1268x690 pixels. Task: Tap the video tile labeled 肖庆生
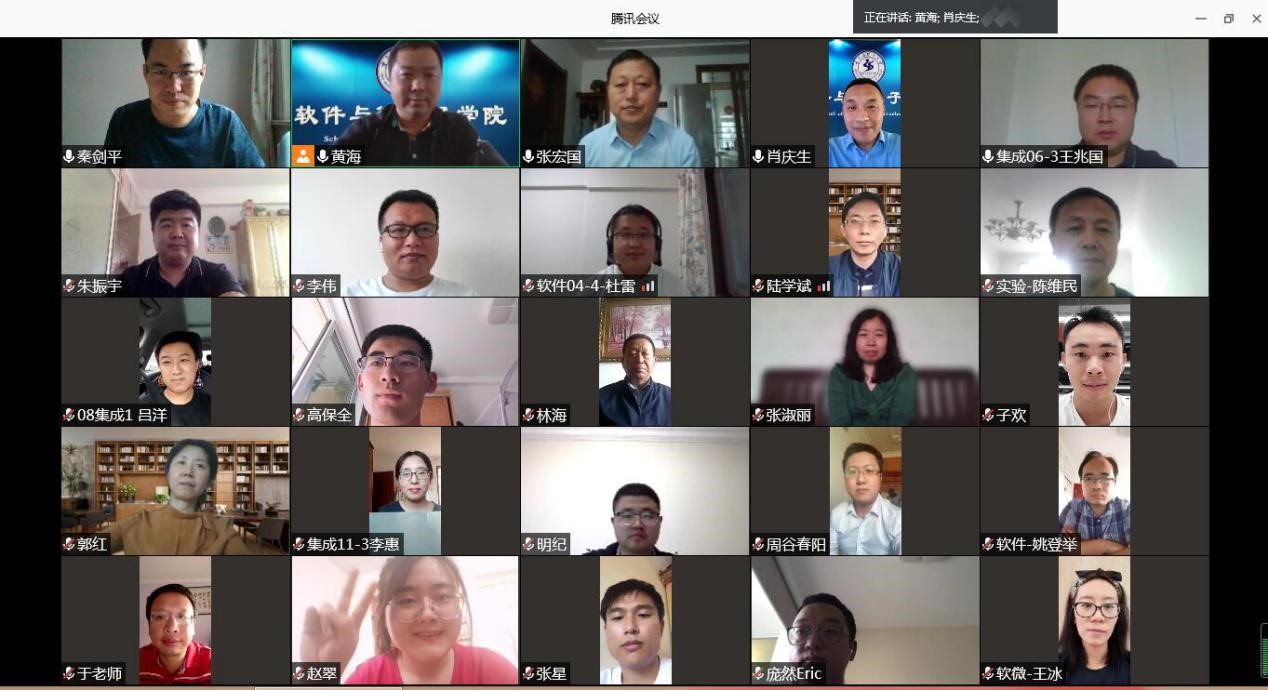tap(864, 102)
